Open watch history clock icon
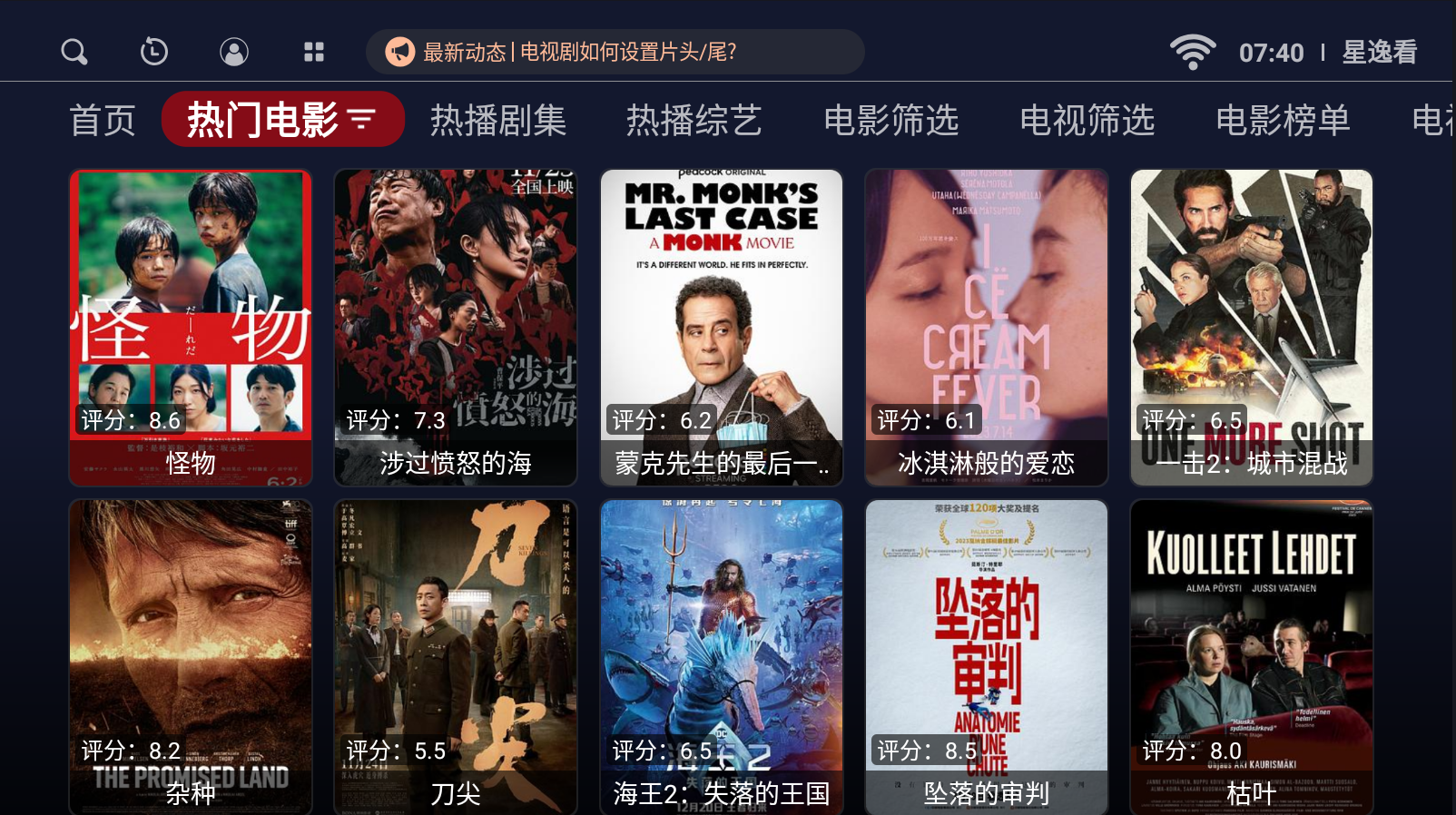This screenshot has width=1456, height=815. coord(154,52)
